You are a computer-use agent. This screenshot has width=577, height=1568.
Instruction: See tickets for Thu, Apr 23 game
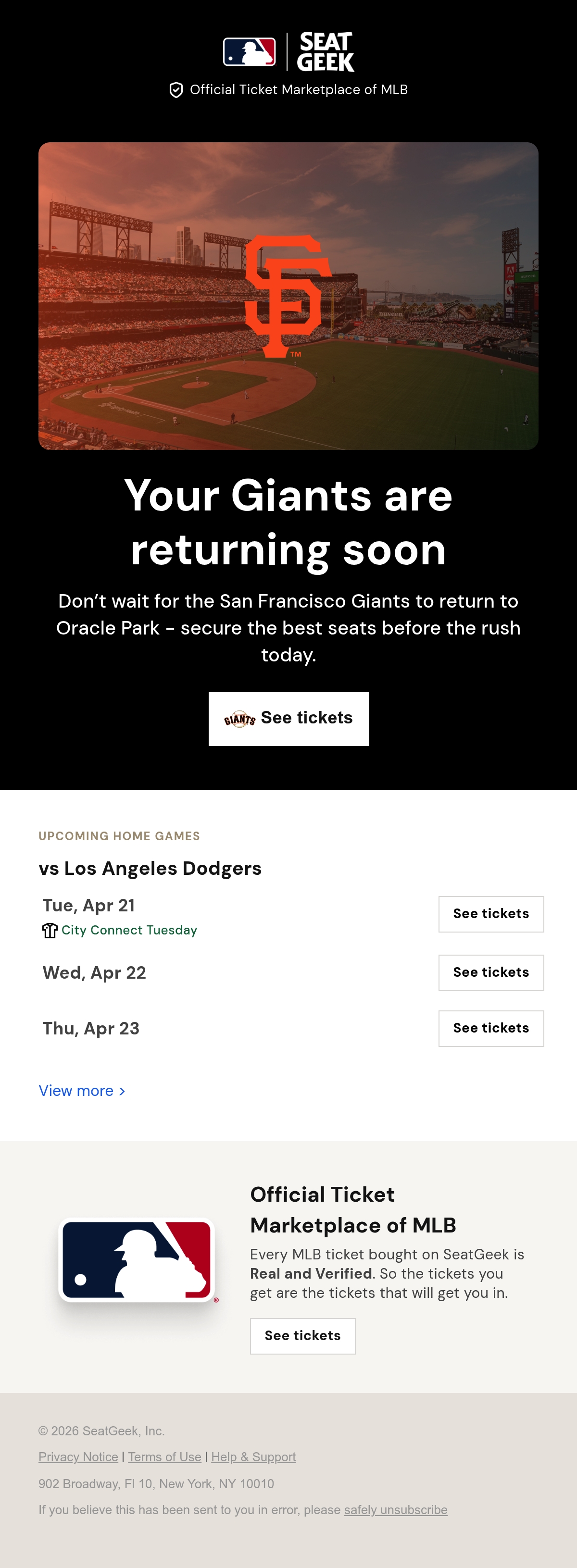(x=491, y=1028)
